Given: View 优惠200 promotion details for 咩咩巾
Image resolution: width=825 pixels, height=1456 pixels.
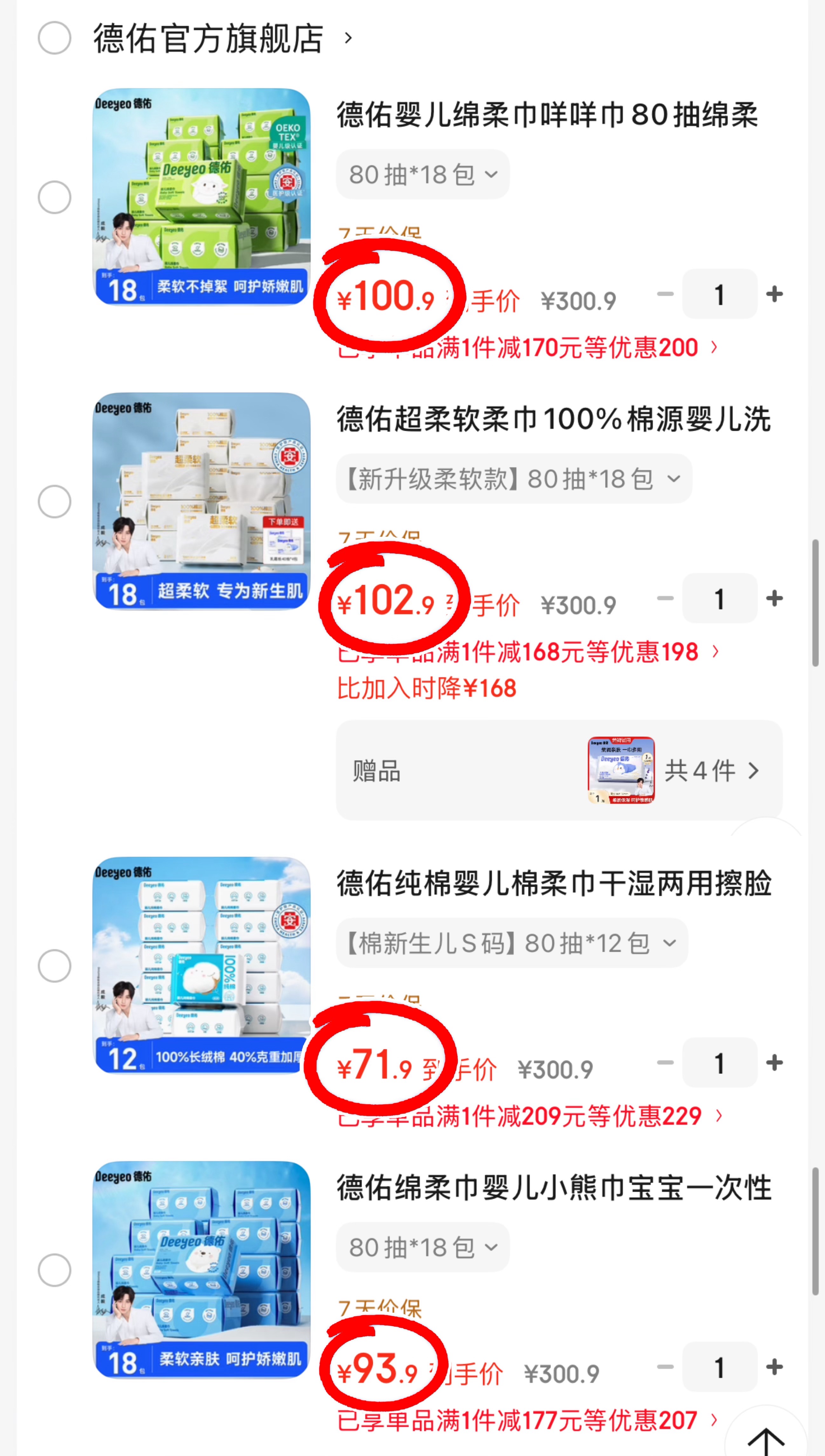Looking at the screenshot, I should click(x=524, y=347).
